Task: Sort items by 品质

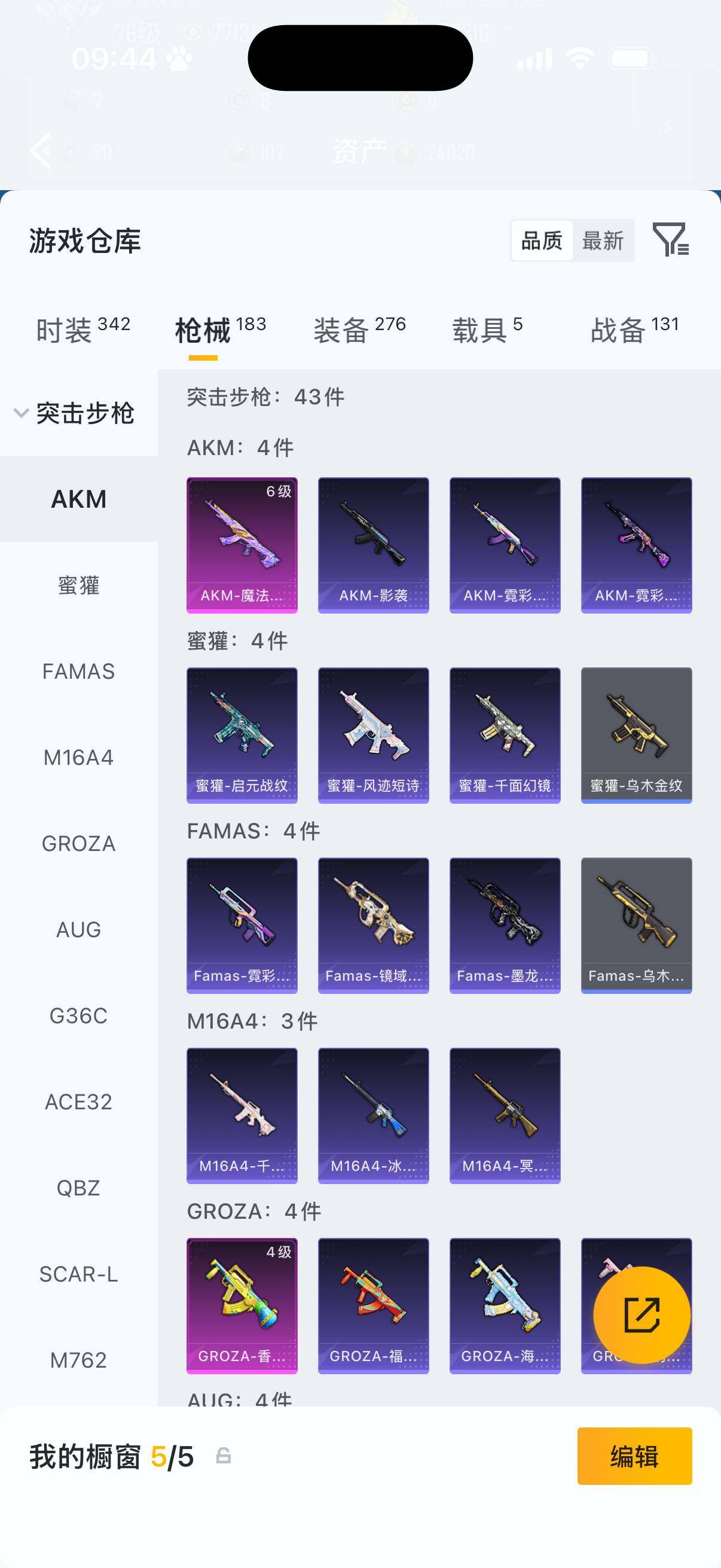Action: tap(542, 241)
